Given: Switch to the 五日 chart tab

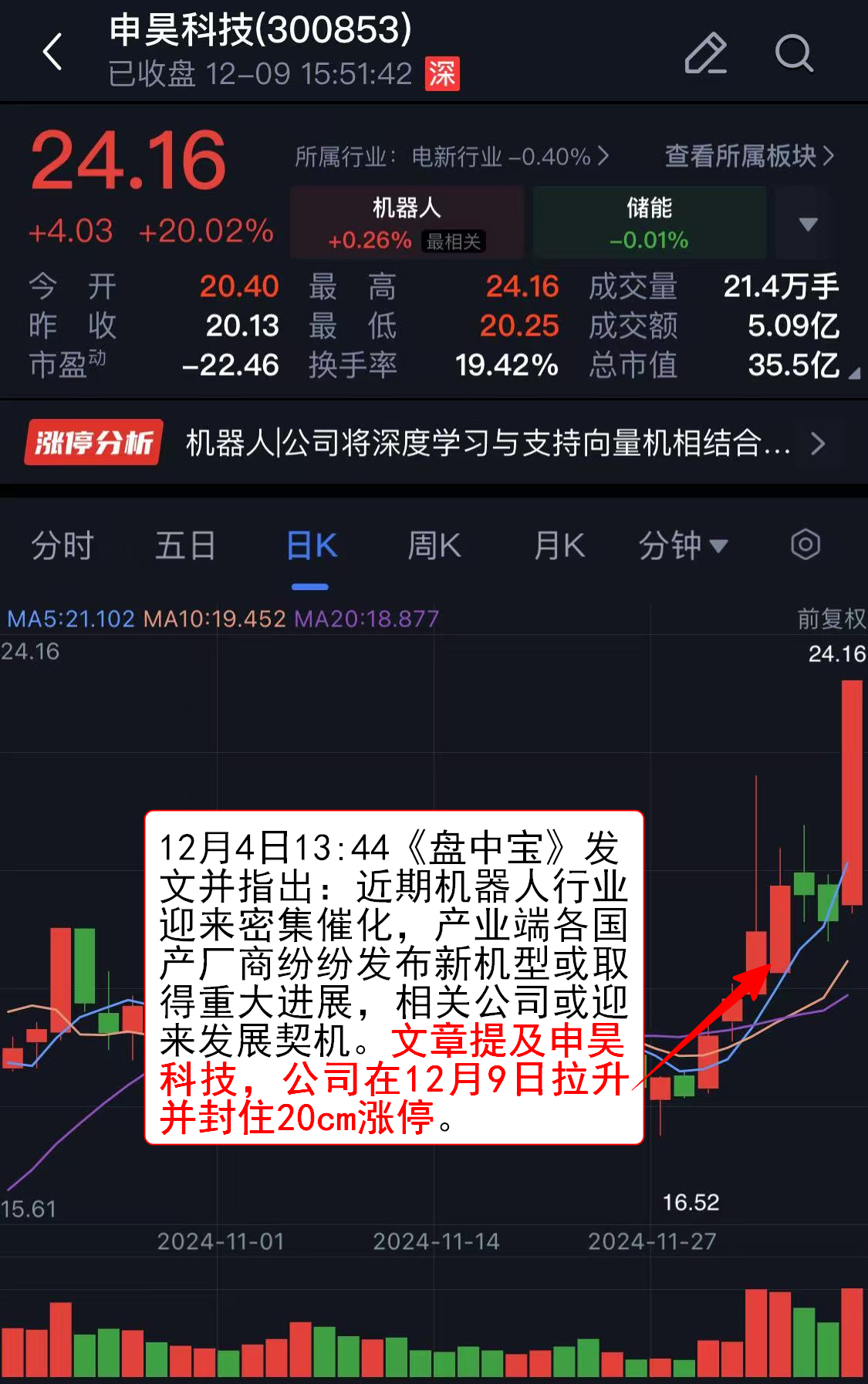Looking at the screenshot, I should (x=185, y=546).
